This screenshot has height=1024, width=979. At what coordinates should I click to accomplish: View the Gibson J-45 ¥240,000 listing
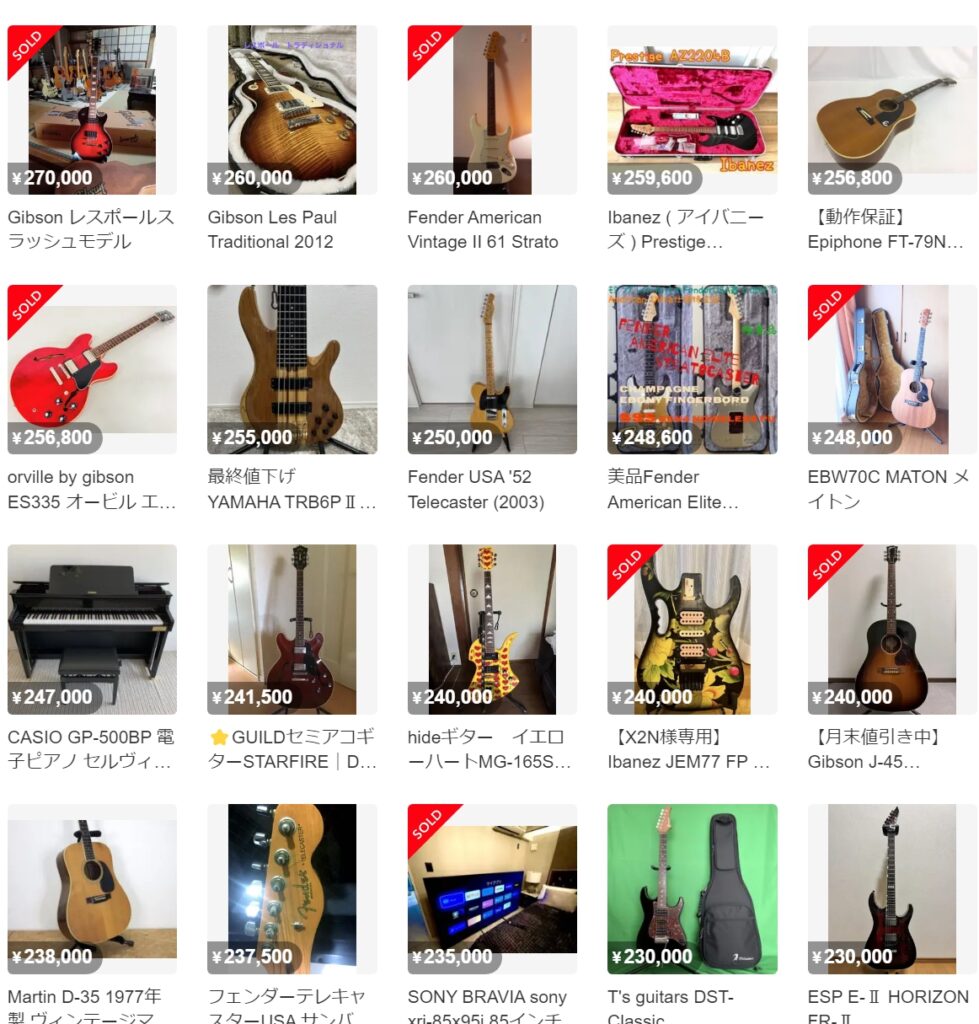tap(892, 630)
